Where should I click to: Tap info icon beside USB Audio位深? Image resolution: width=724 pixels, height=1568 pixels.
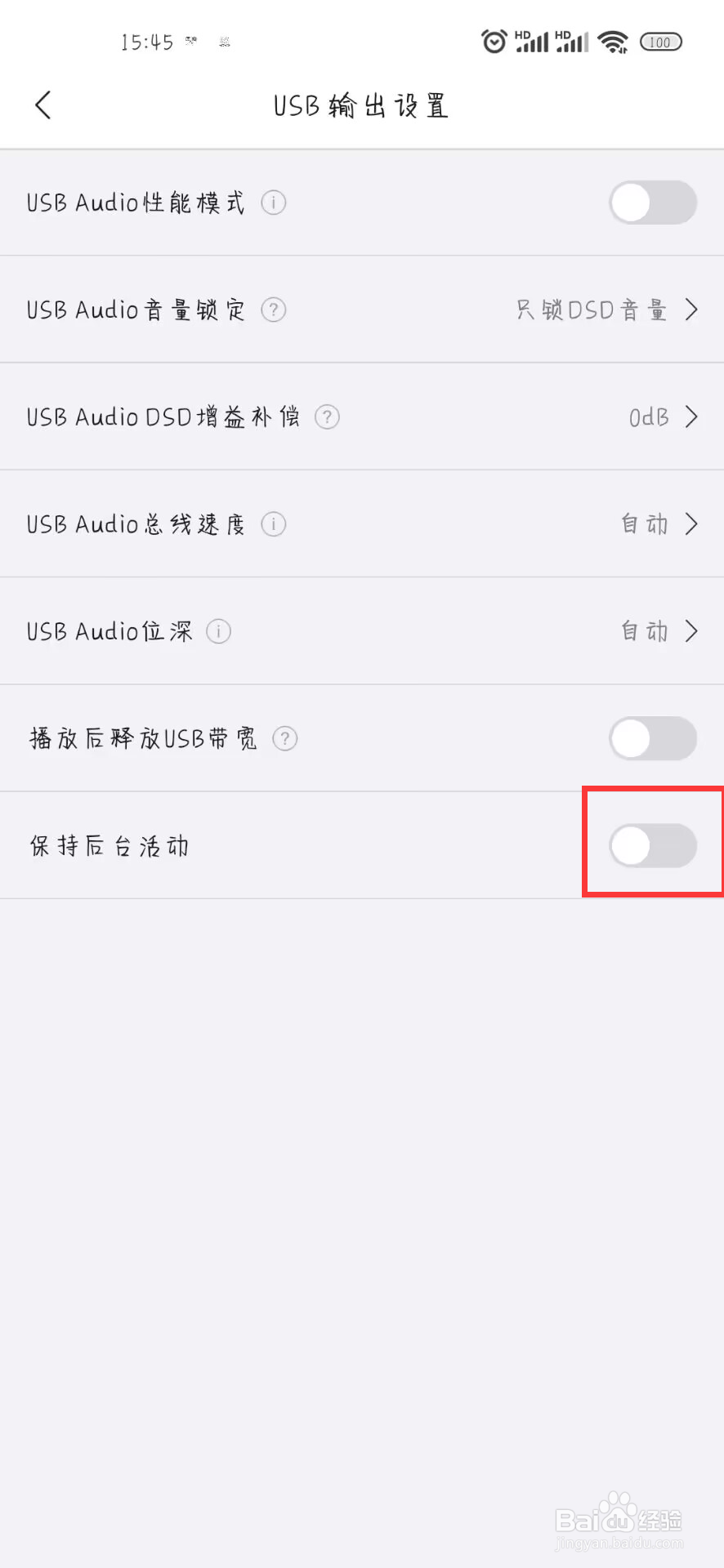218,631
